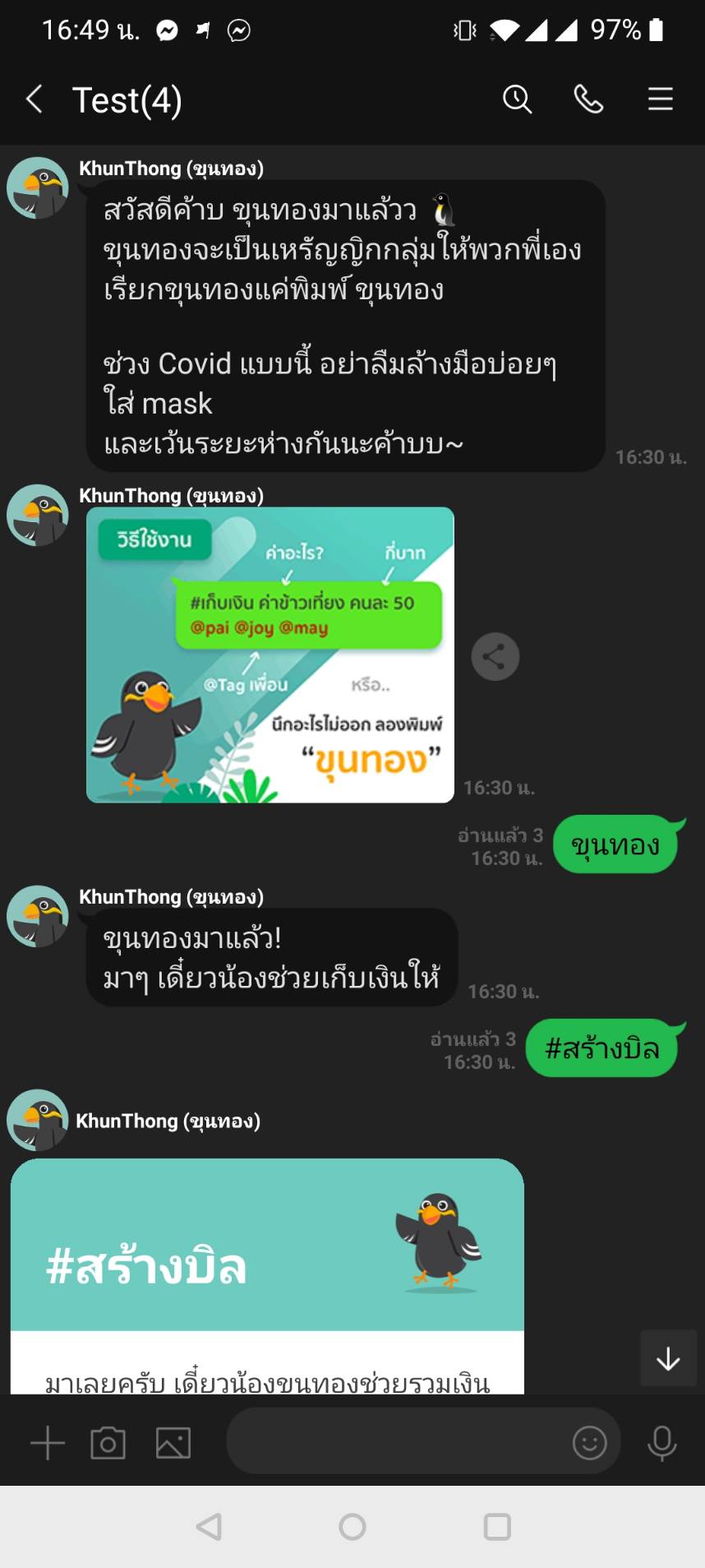Open the plus attachment menu

click(x=47, y=1442)
